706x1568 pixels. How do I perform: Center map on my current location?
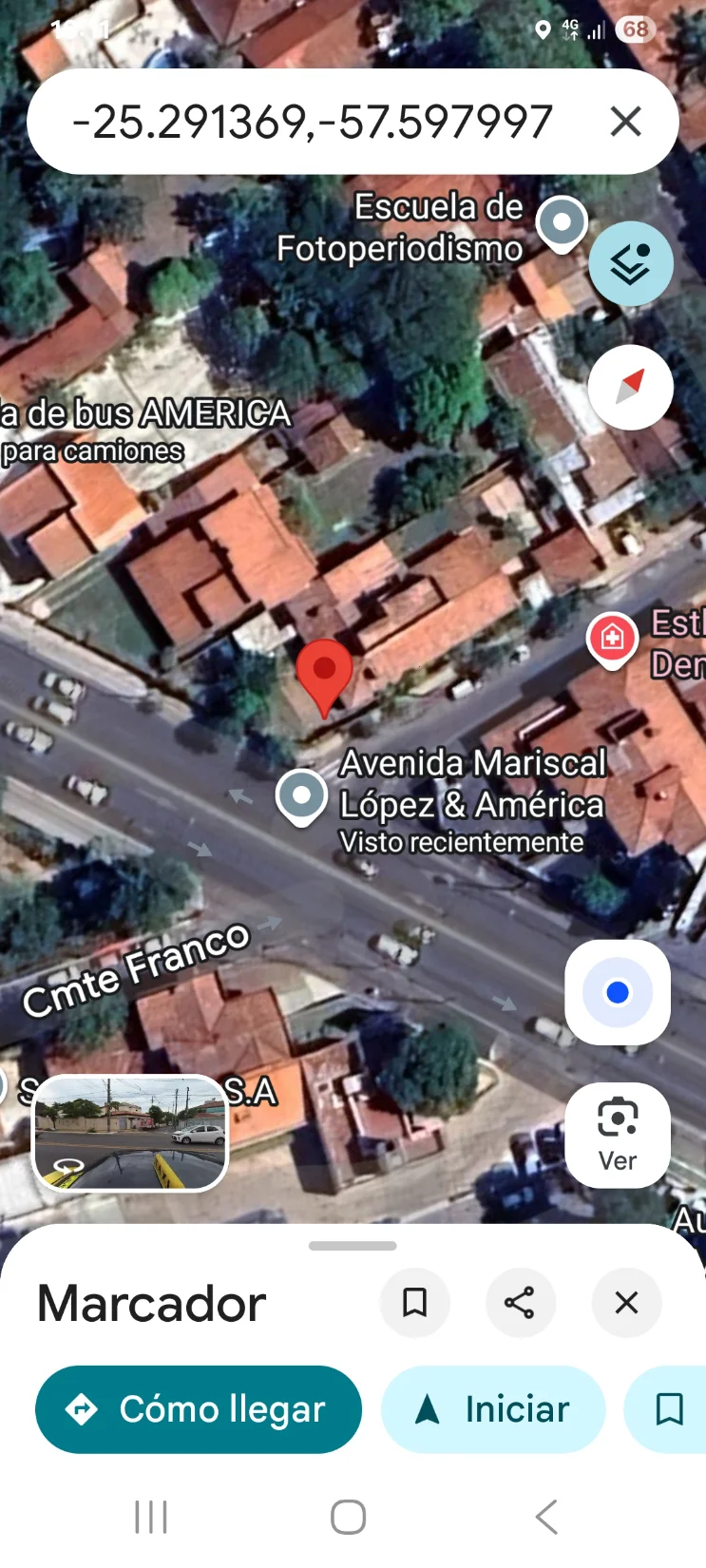618,992
